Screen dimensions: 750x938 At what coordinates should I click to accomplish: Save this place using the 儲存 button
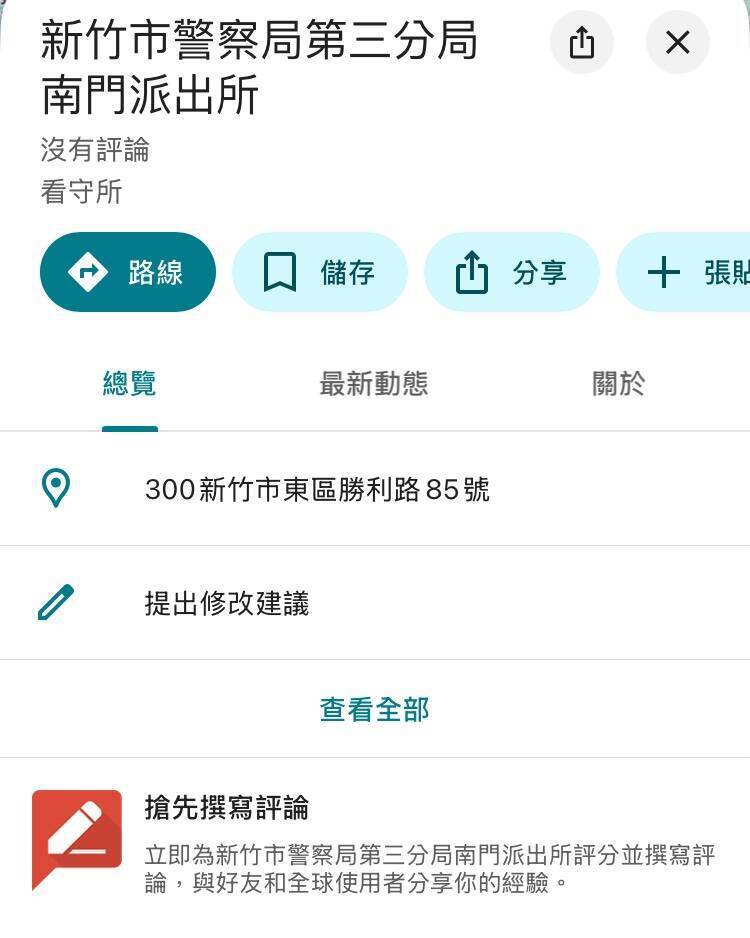click(320, 271)
